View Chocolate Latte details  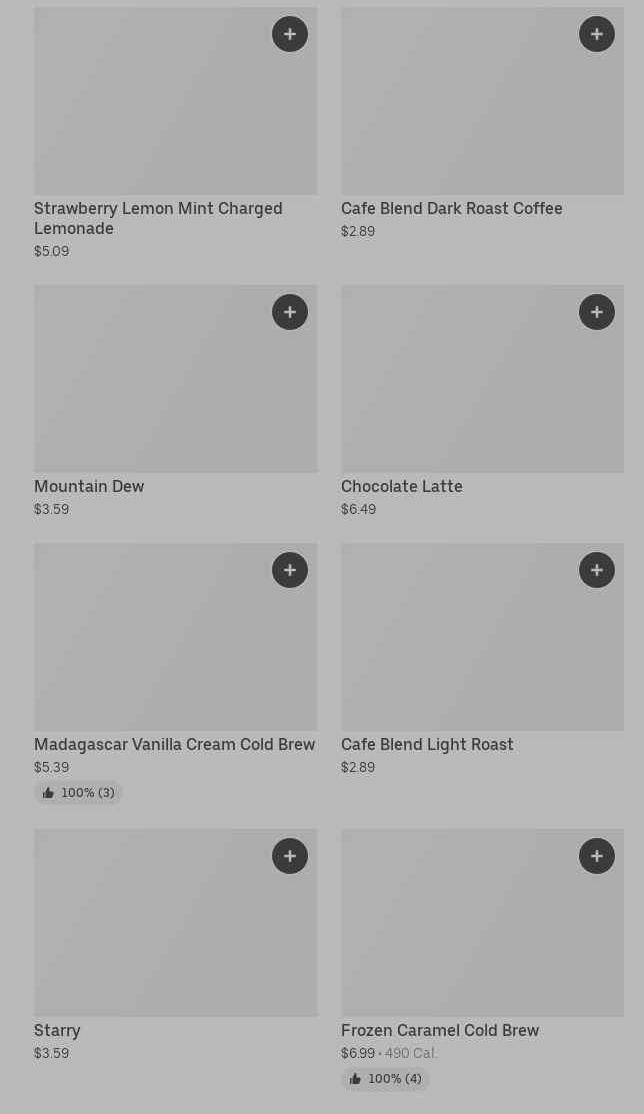pyautogui.click(x=401, y=487)
